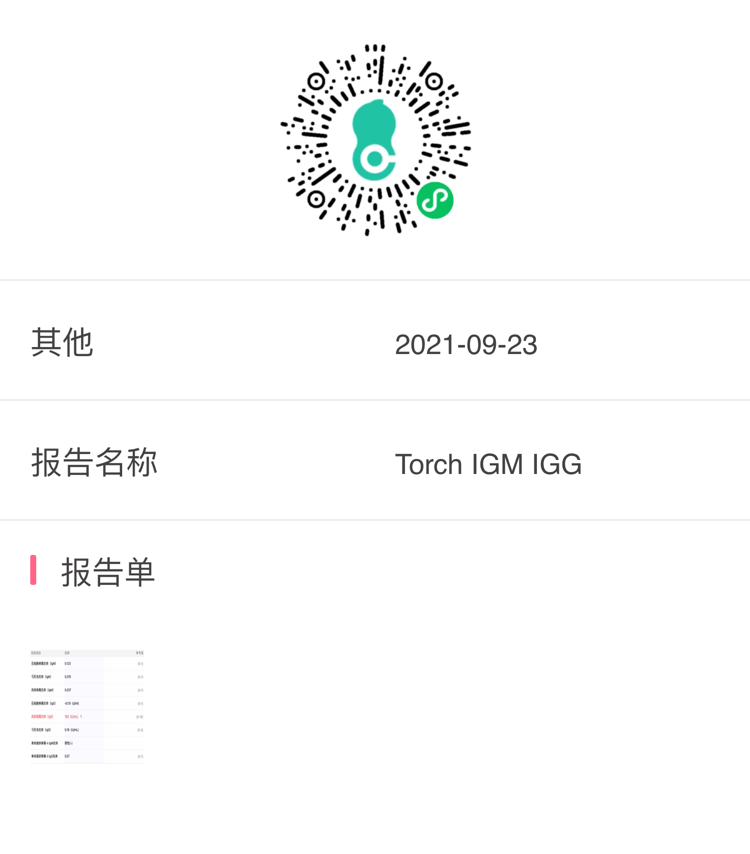Open the date 2021-09-23 picker
The width and height of the screenshot is (750, 854).
(x=467, y=345)
